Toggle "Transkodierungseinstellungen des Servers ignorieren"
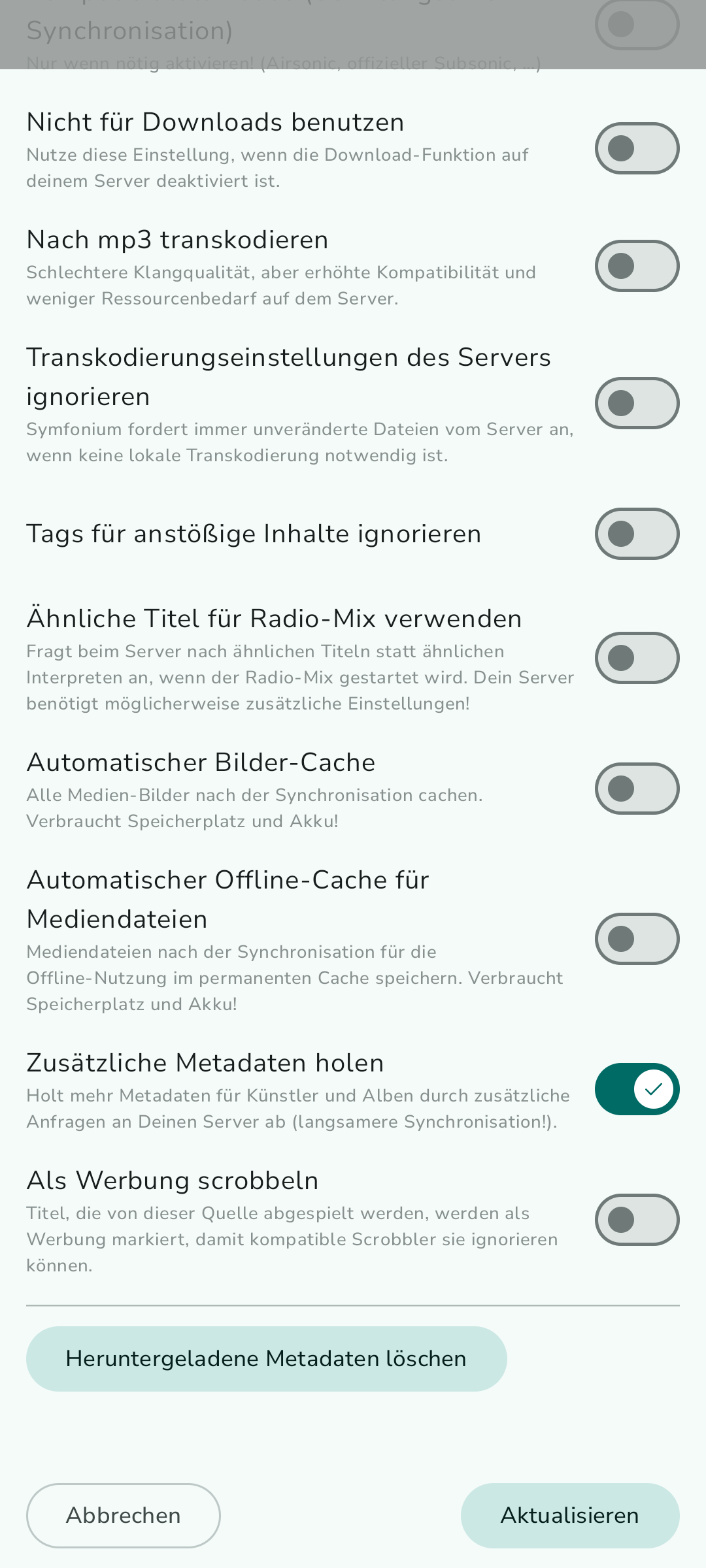The image size is (706, 1568). [637, 403]
